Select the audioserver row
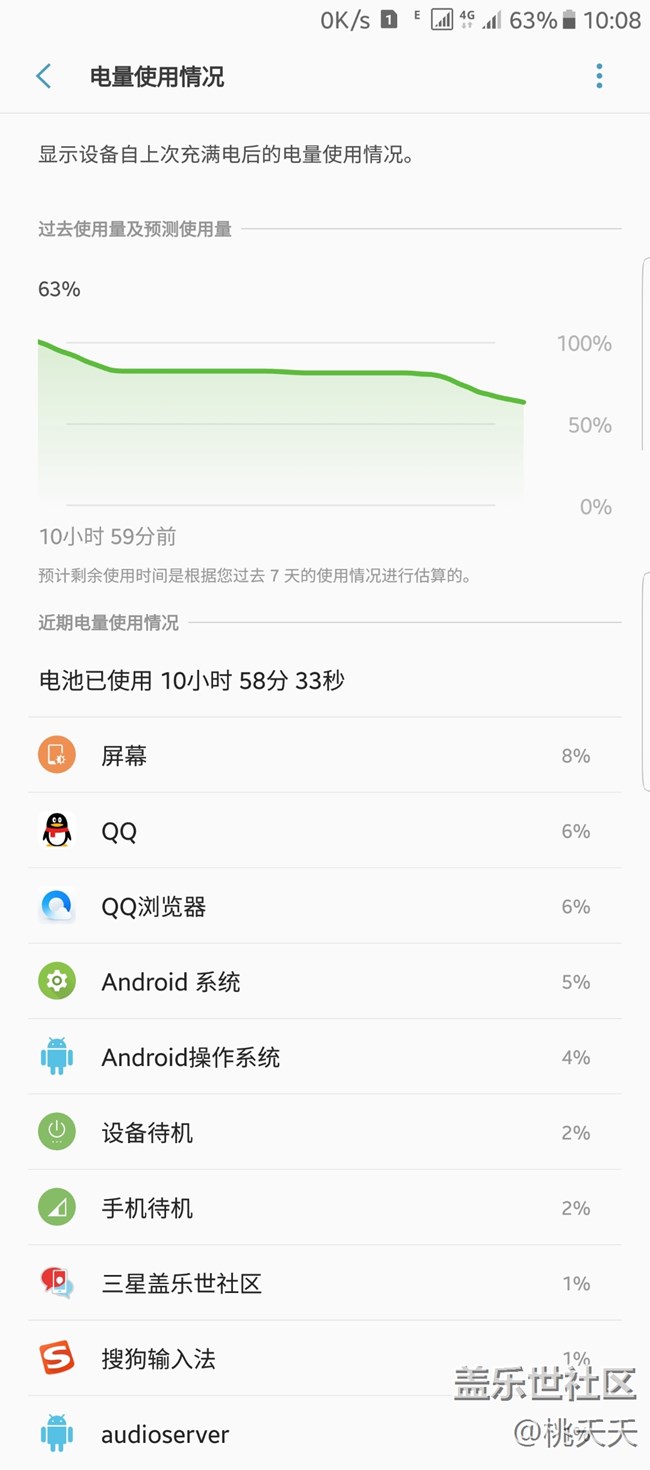650x1470 pixels. [x=325, y=1434]
